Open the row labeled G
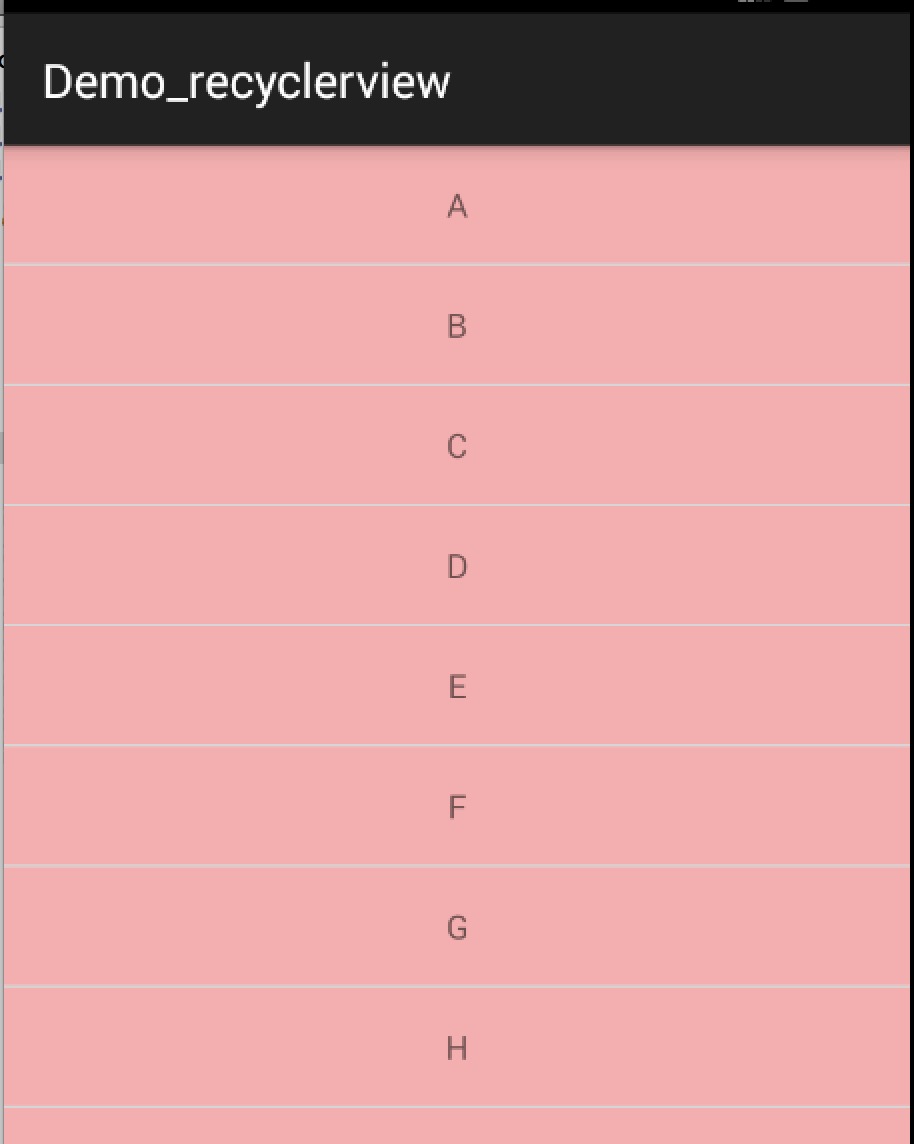Screen dimensions: 914x1144 point(457,928)
